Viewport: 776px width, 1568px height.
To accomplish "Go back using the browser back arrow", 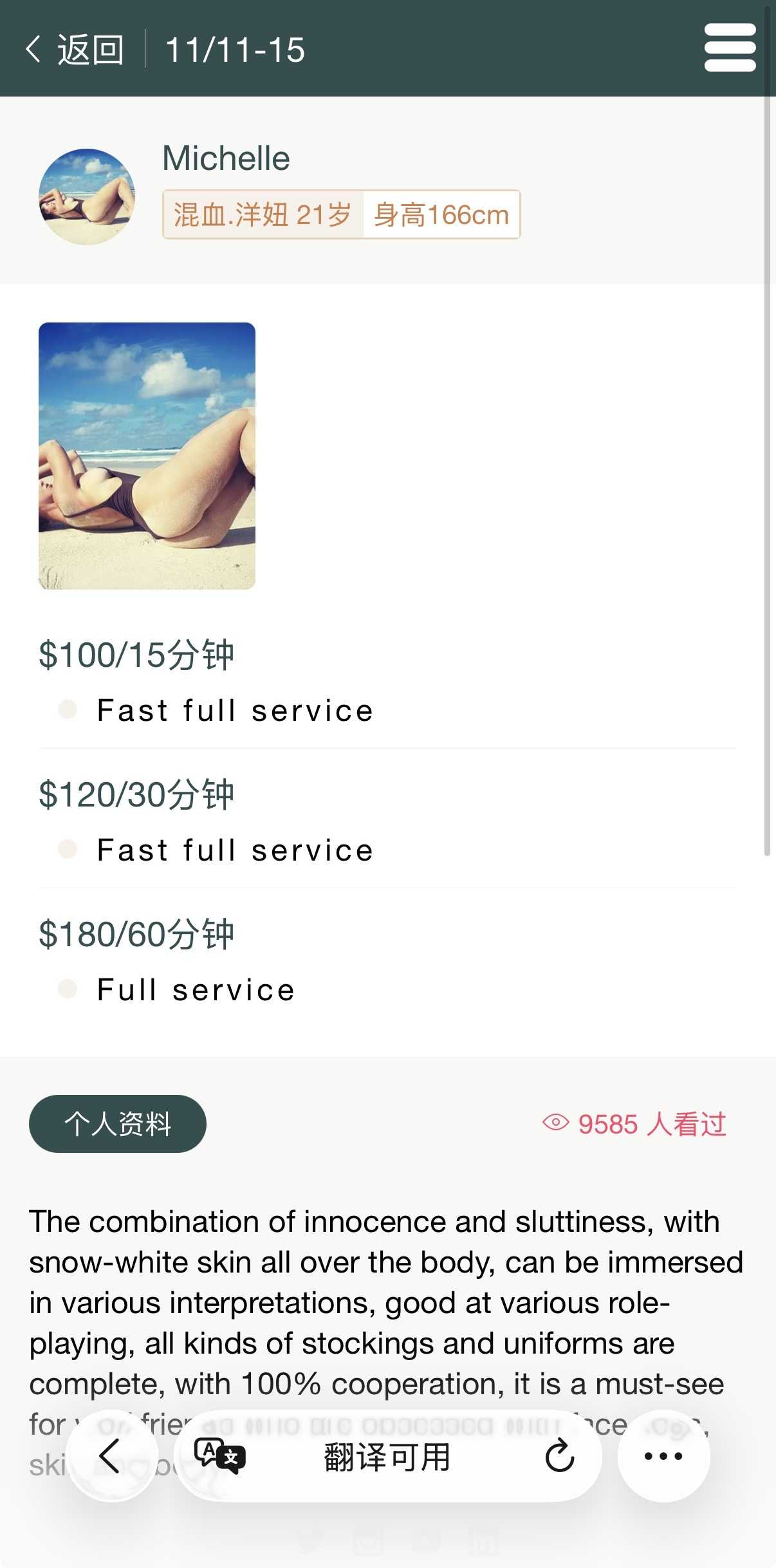I will [x=111, y=1456].
